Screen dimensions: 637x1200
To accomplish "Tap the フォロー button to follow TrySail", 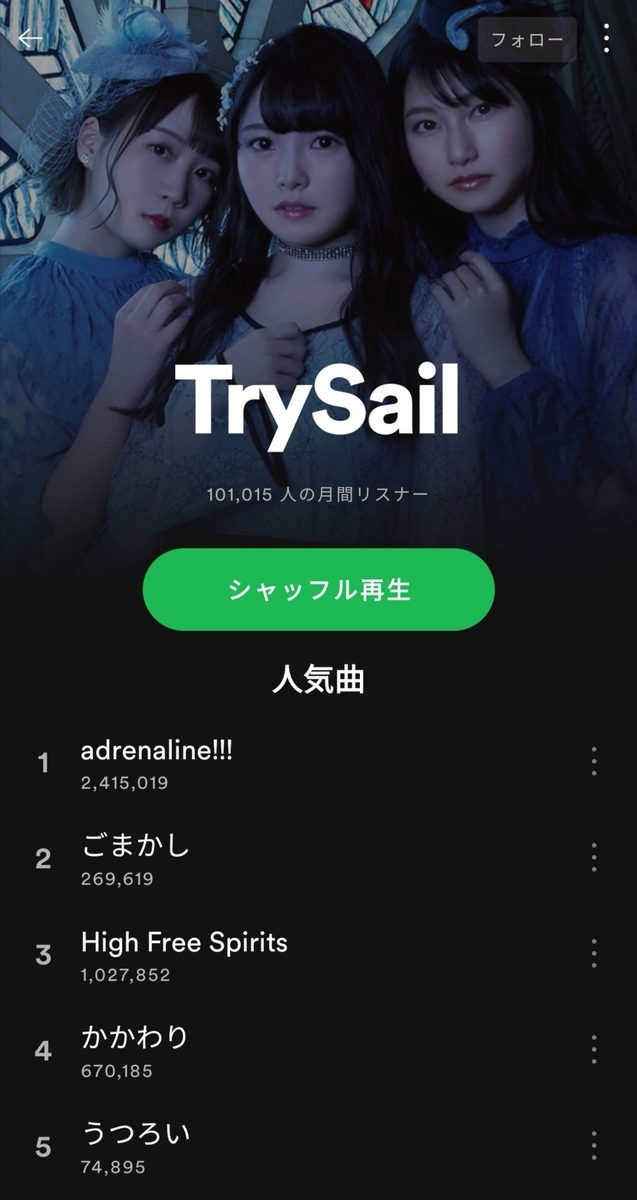I will [527, 41].
